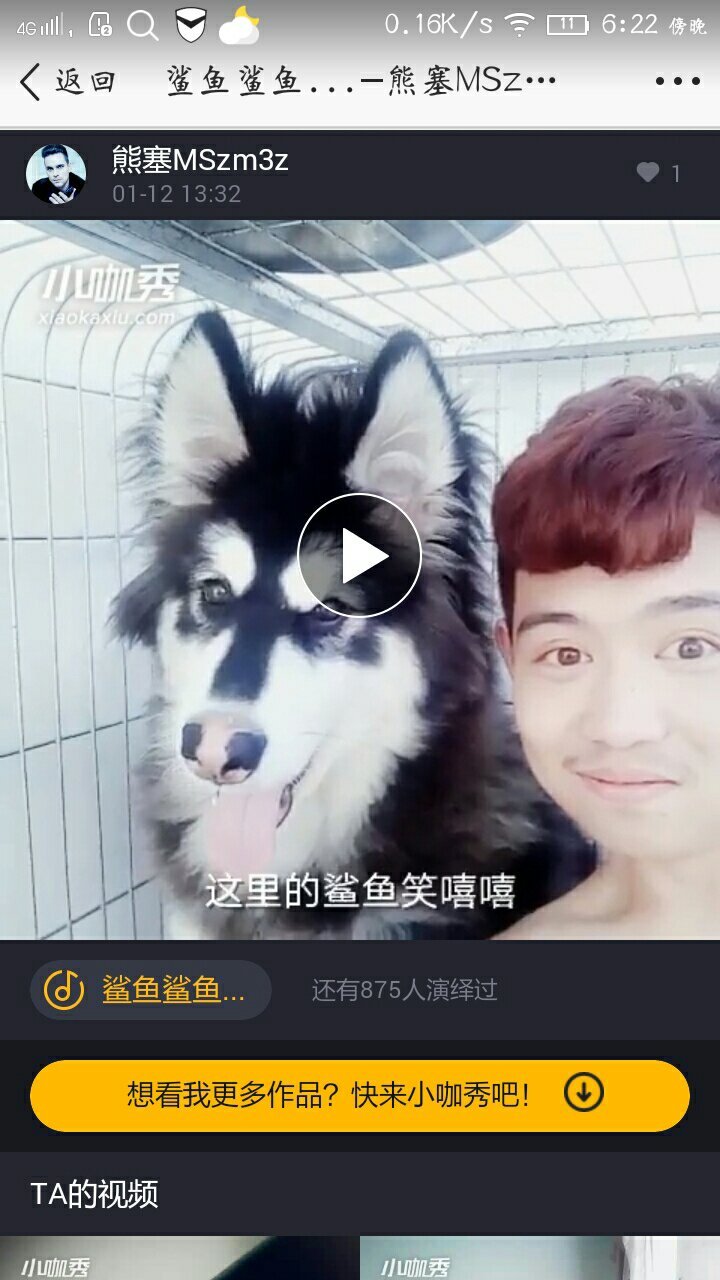Viewport: 720px width, 1280px height.
Task: Open second video under TA的视频
Action: click(x=540, y=1258)
